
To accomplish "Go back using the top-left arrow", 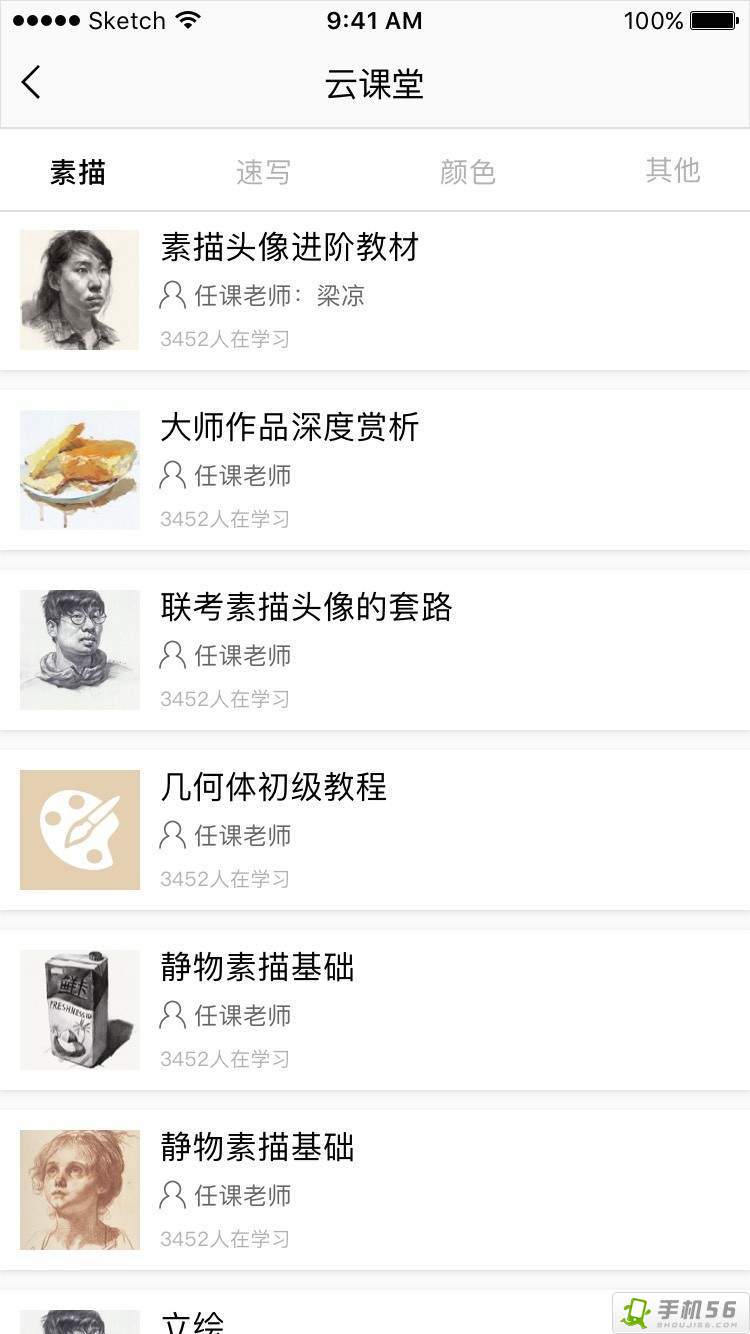I will click(x=31, y=83).
